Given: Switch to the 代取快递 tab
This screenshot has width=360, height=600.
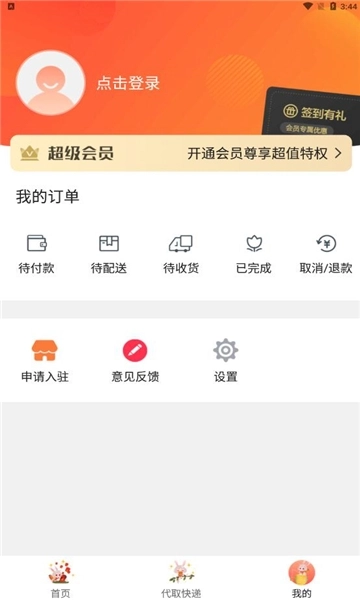Looking at the screenshot, I should pos(181,579).
